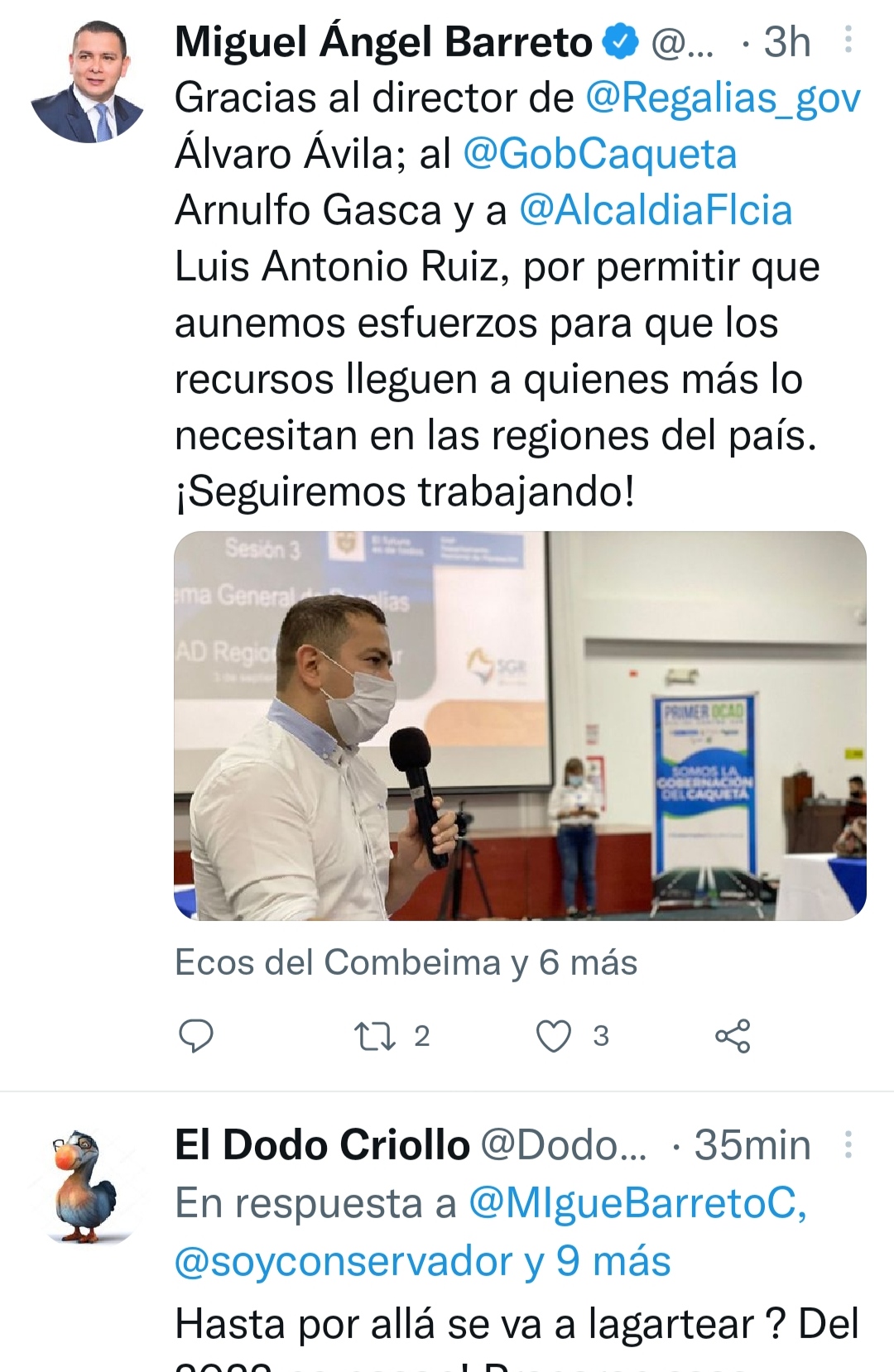Open the @MIgueBarretoC mention link
The height and width of the screenshot is (1372, 894).
click(x=637, y=1203)
